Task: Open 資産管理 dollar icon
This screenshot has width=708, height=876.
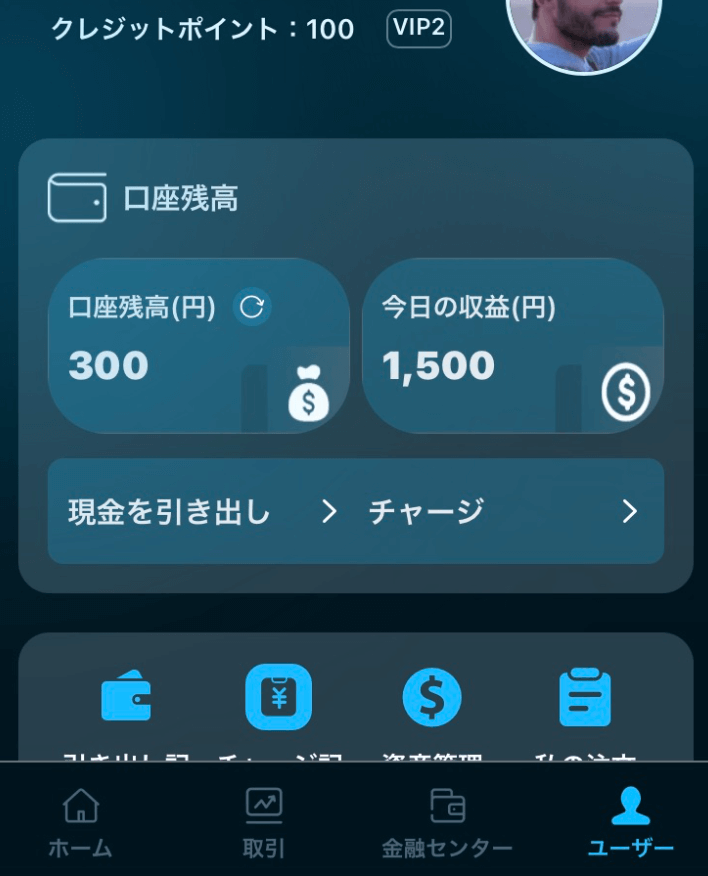Action: tap(432, 697)
